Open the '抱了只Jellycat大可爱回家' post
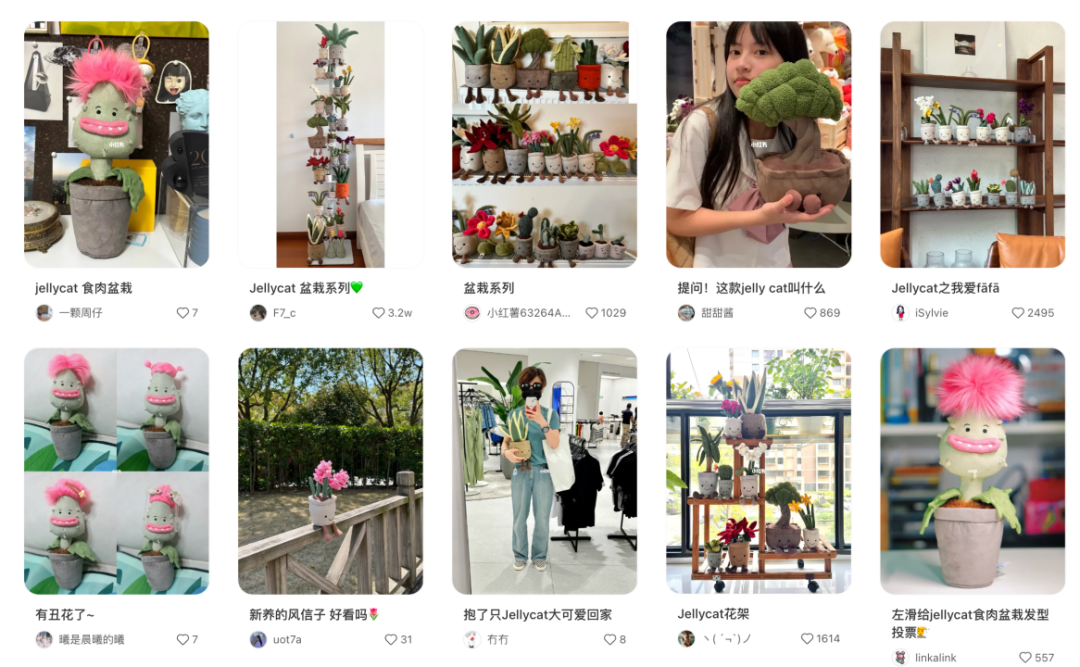 (544, 471)
